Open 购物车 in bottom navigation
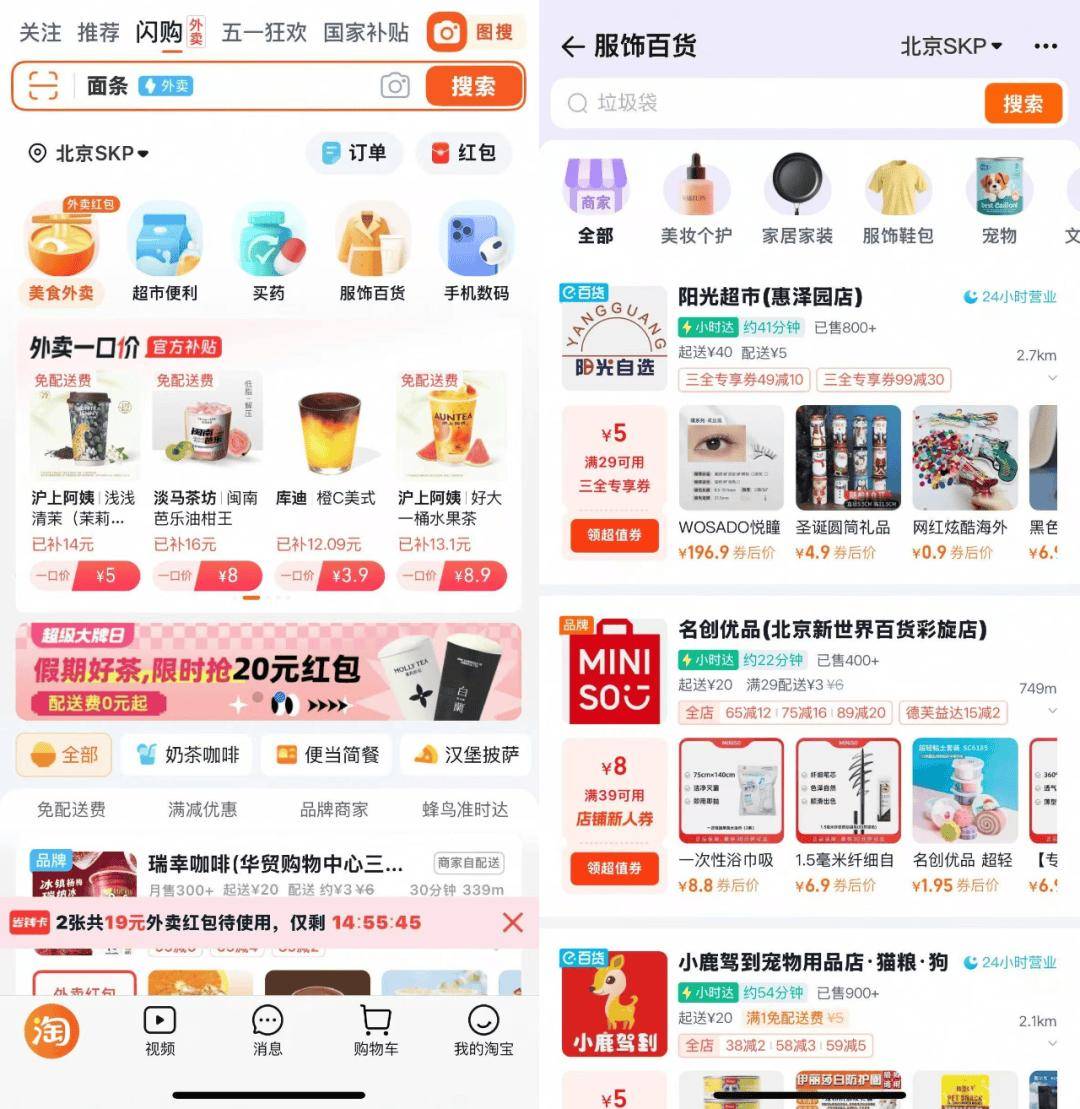 coord(375,1031)
